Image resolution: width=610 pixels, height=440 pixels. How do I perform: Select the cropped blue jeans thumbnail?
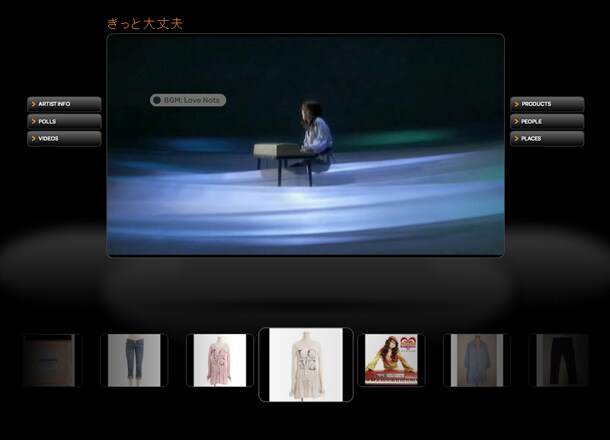[134, 360]
